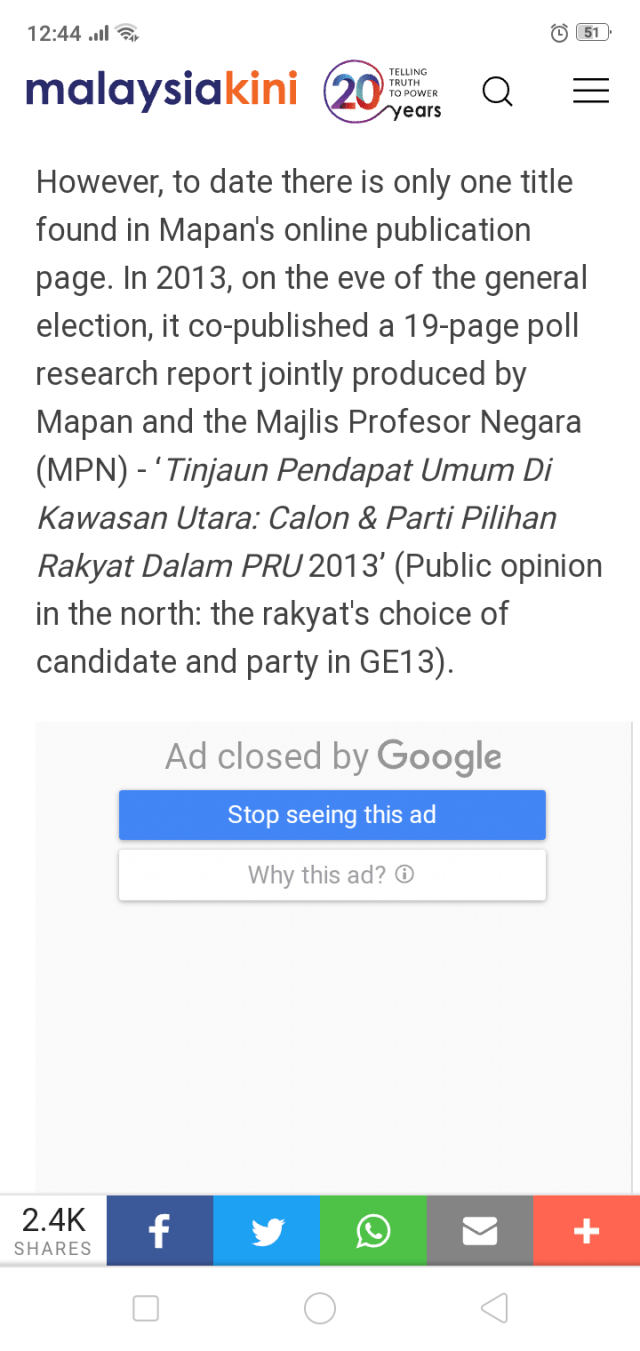Viewport: 640px width, 1351px height.
Task: Go to the Malaysiakini homepage
Action: (x=161, y=90)
